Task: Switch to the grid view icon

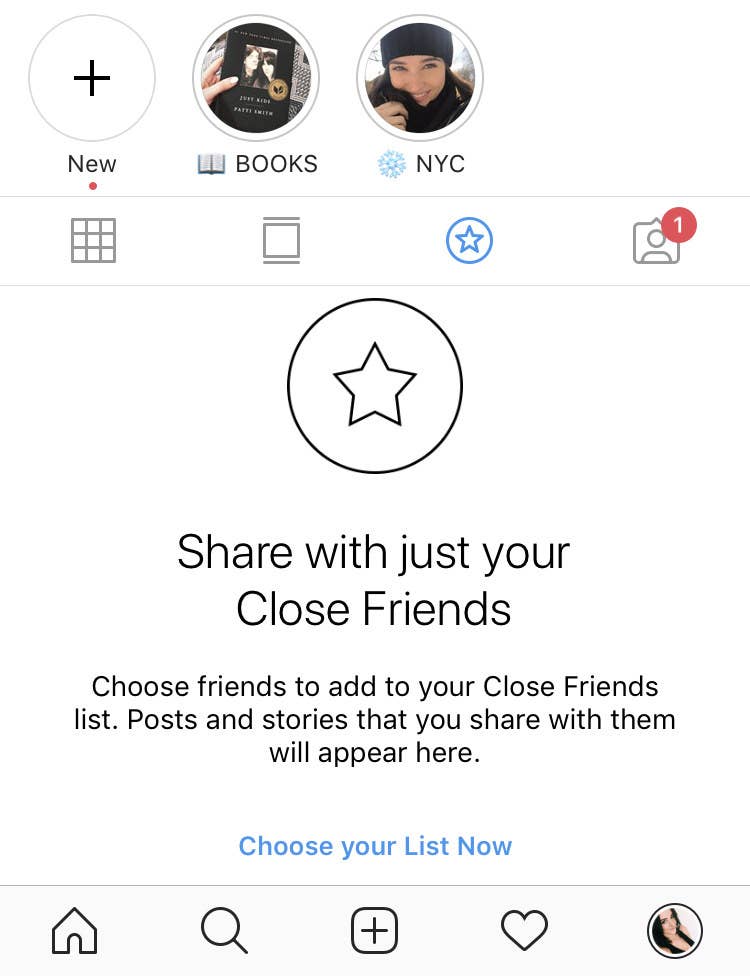Action: 93,241
